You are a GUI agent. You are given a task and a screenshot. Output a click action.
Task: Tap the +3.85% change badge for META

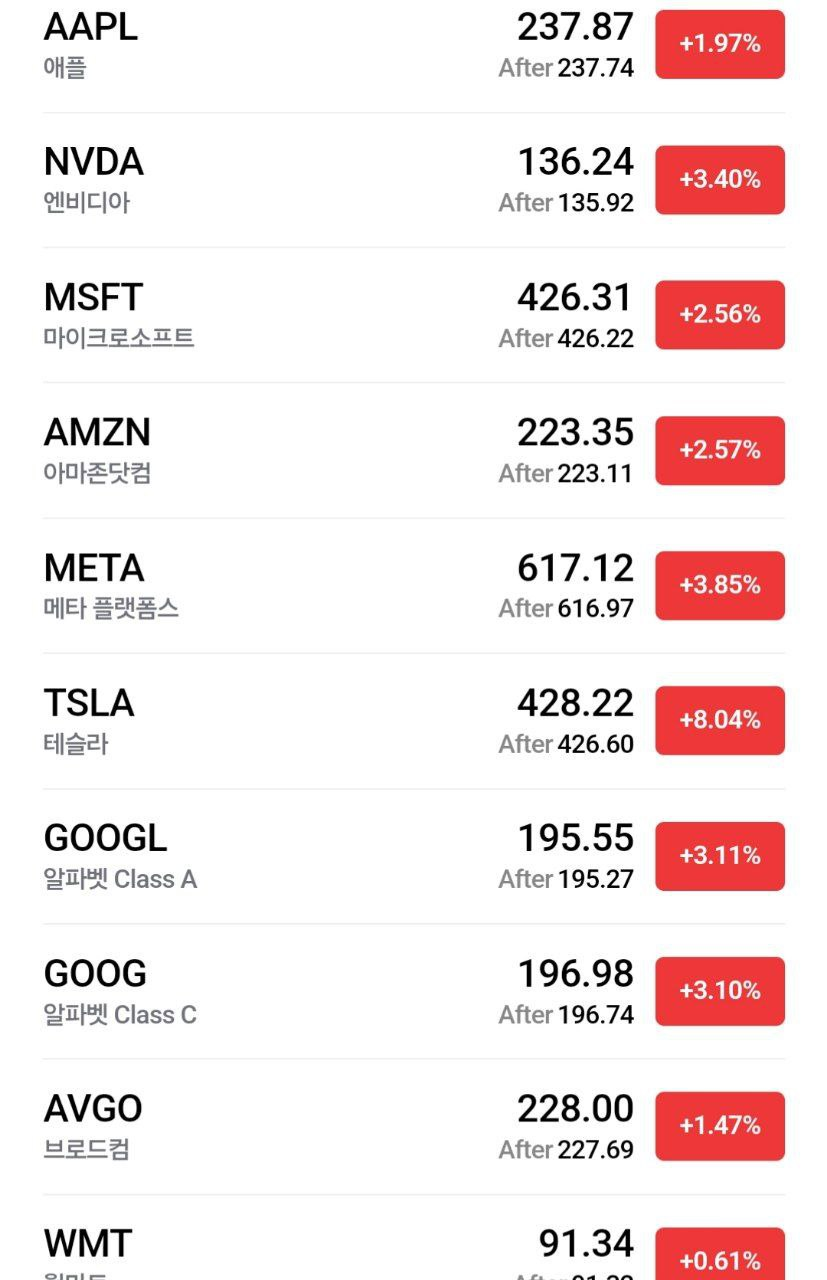click(x=720, y=585)
